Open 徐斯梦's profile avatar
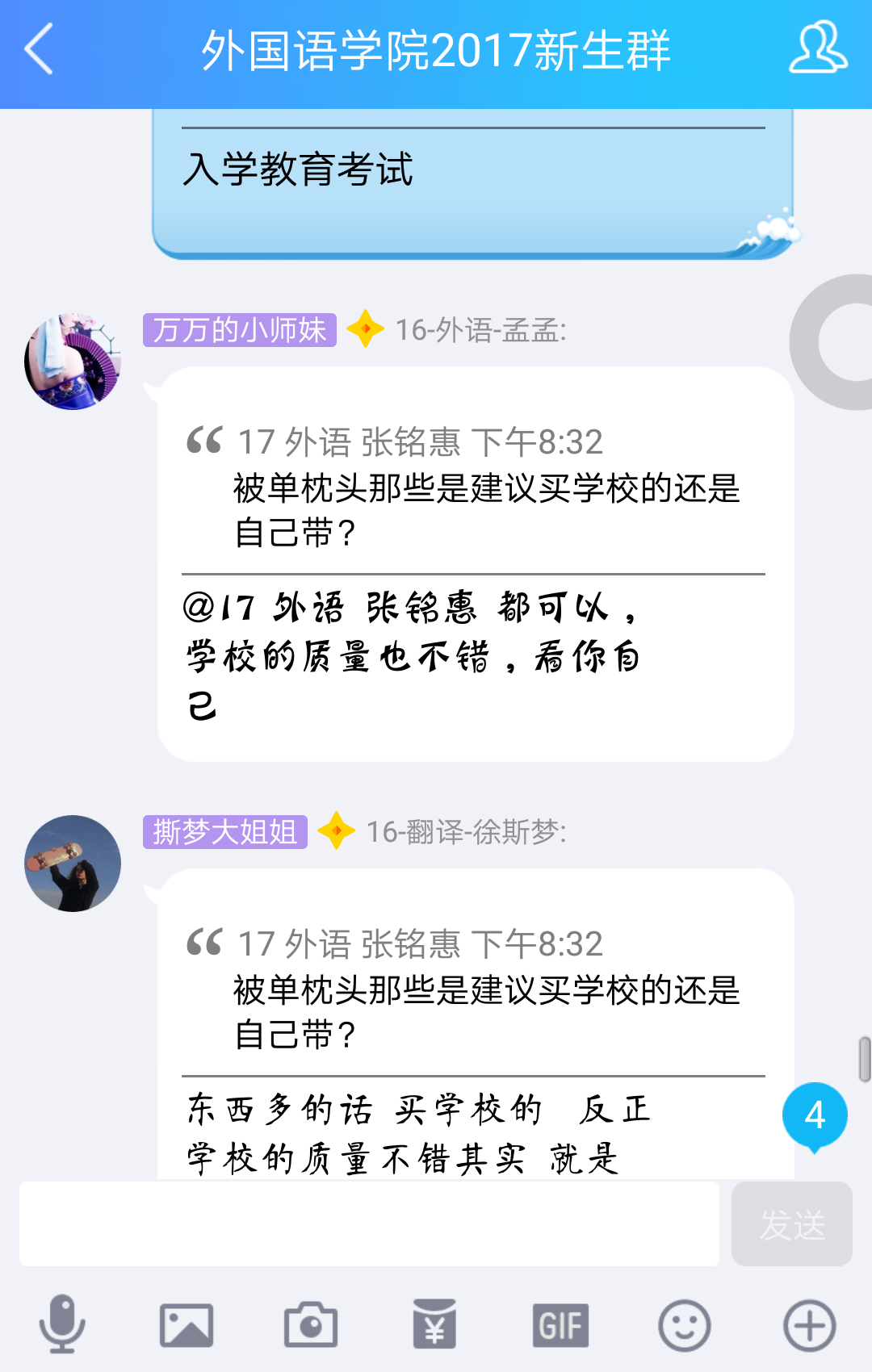The image size is (872, 1372). [x=73, y=864]
